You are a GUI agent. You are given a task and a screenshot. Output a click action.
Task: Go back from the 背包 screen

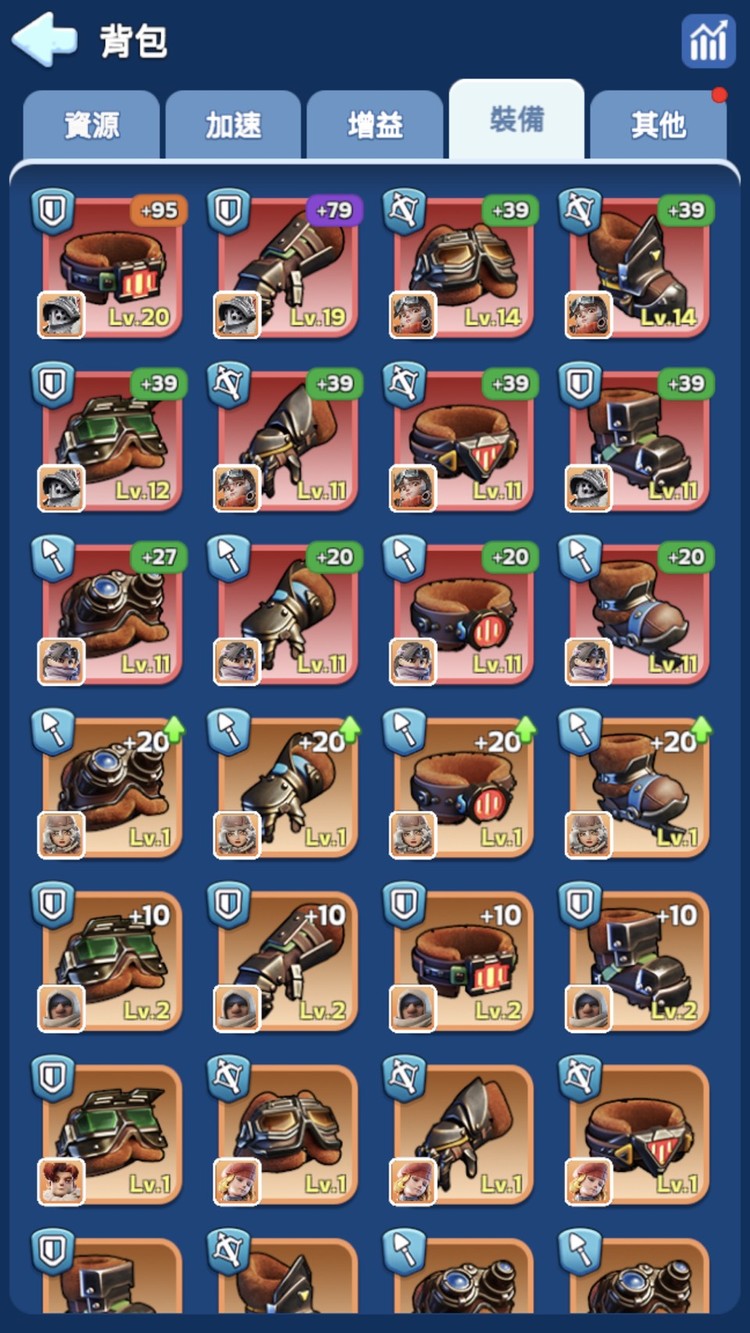point(45,40)
